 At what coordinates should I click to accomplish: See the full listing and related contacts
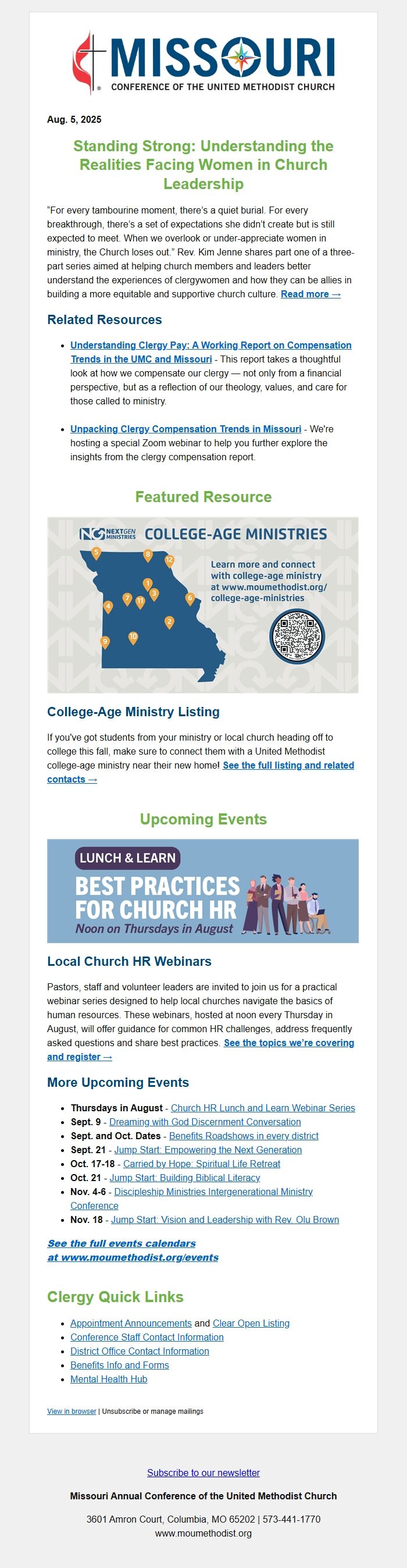288,765
